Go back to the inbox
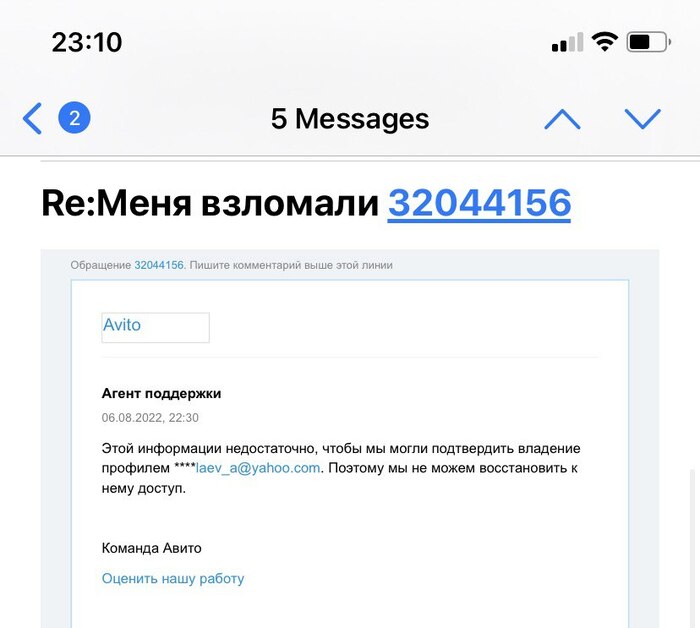 tap(35, 119)
